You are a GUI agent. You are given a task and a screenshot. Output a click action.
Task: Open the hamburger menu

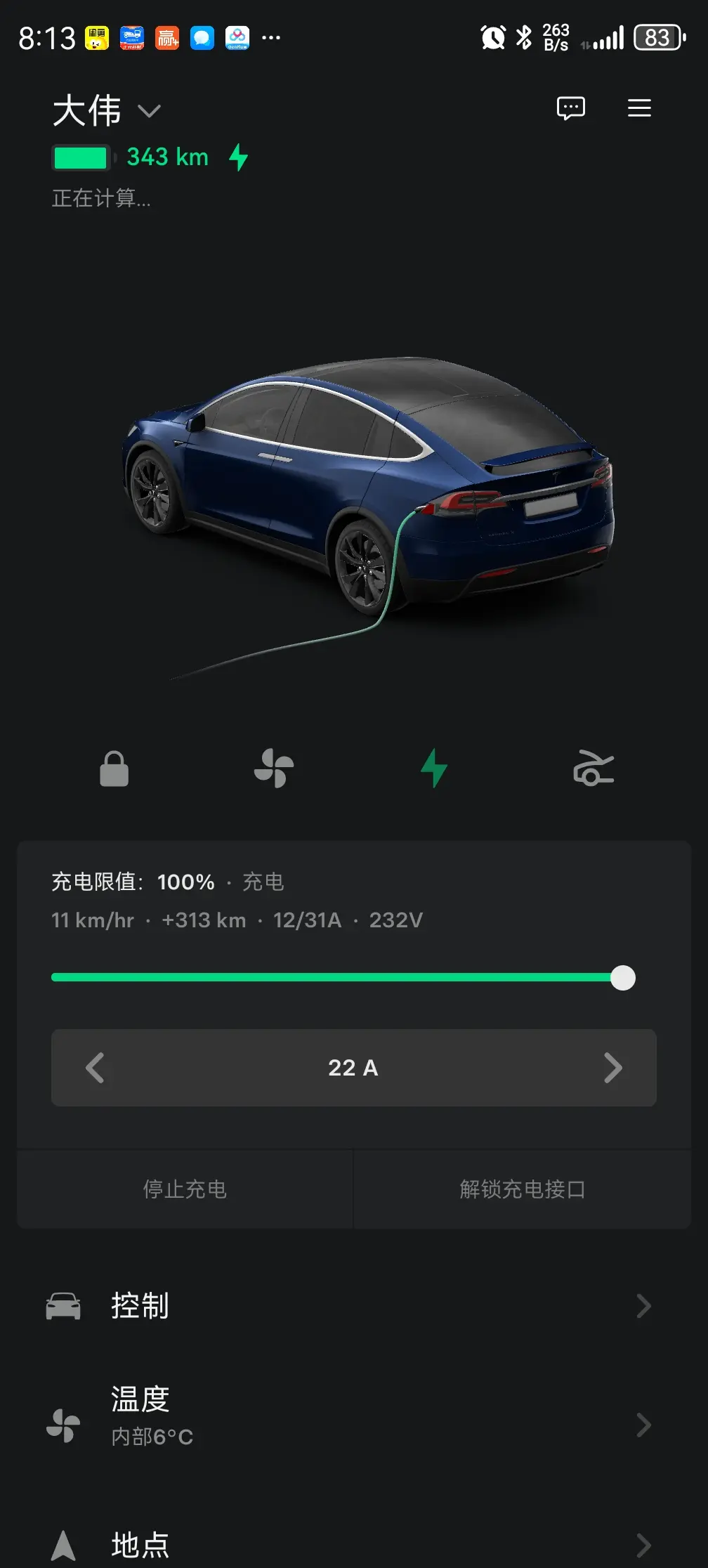(x=639, y=108)
